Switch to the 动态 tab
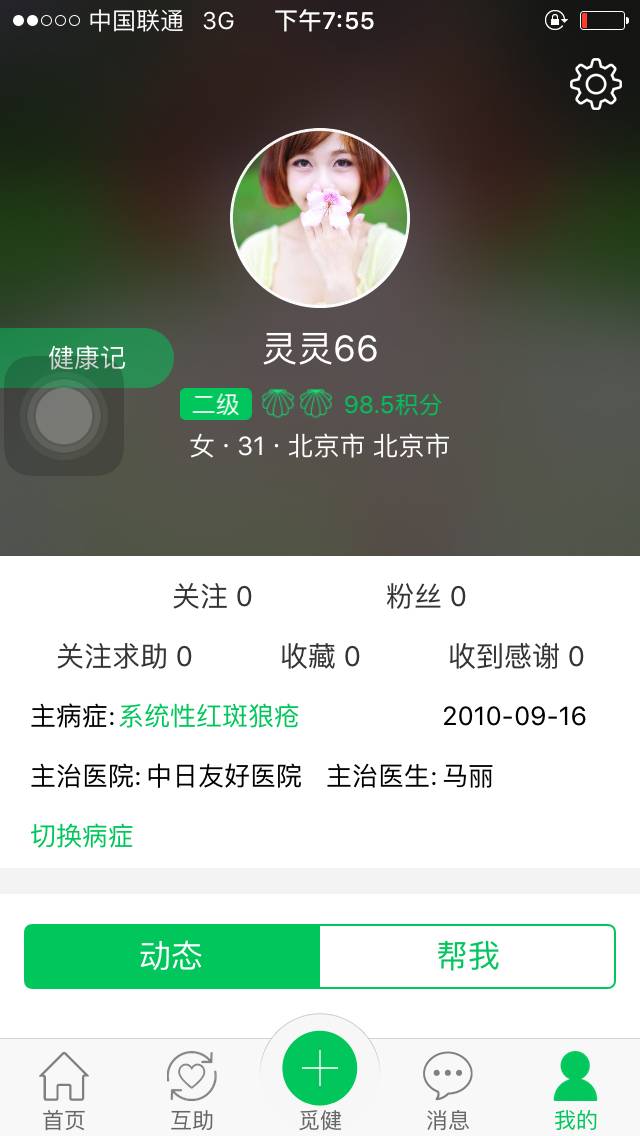The width and height of the screenshot is (640, 1136). 172,956
